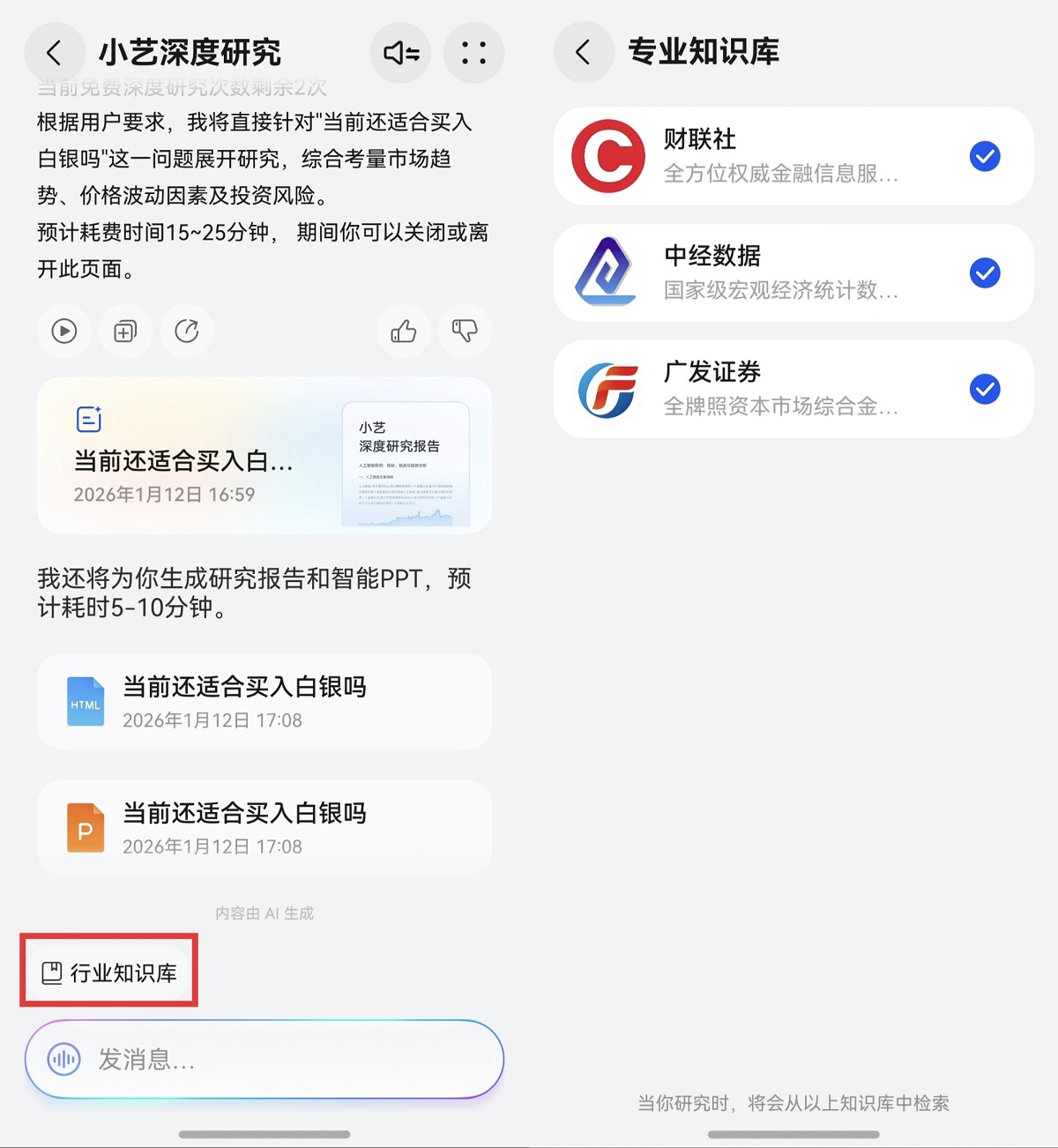The width and height of the screenshot is (1058, 1148).
Task: Give a thumbs up to the research answer
Action: click(403, 331)
